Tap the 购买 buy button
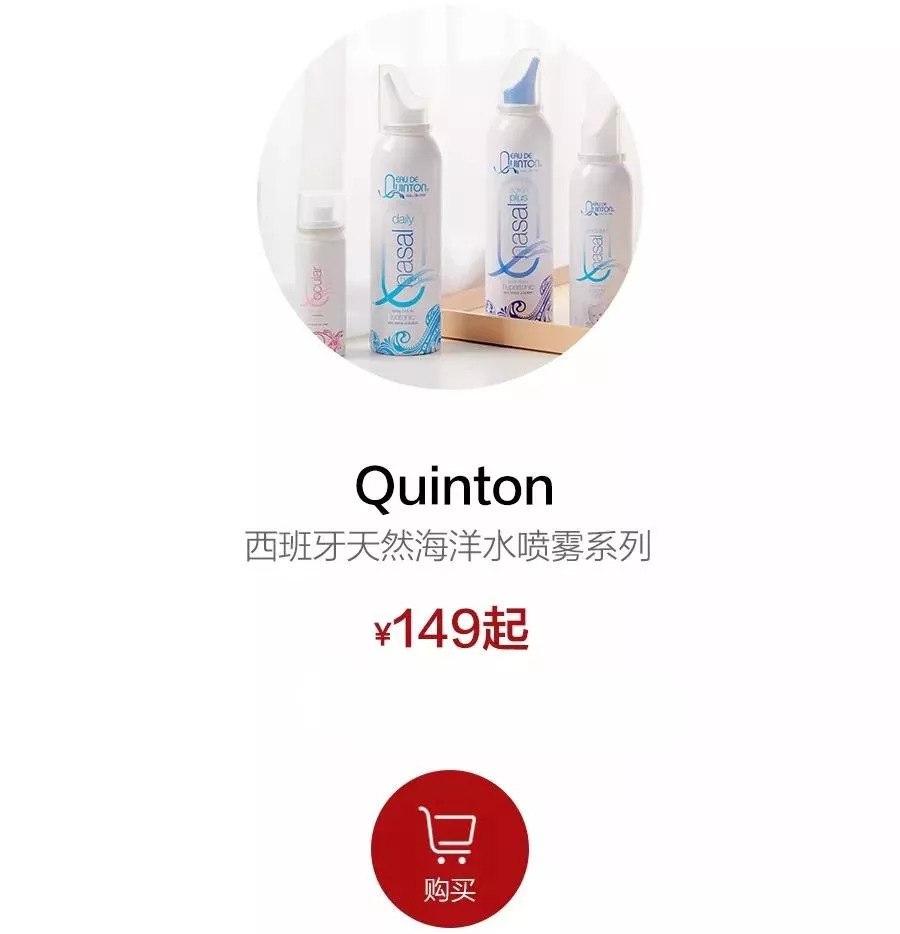Viewport: 900px width, 934px height. pyautogui.click(x=448, y=890)
